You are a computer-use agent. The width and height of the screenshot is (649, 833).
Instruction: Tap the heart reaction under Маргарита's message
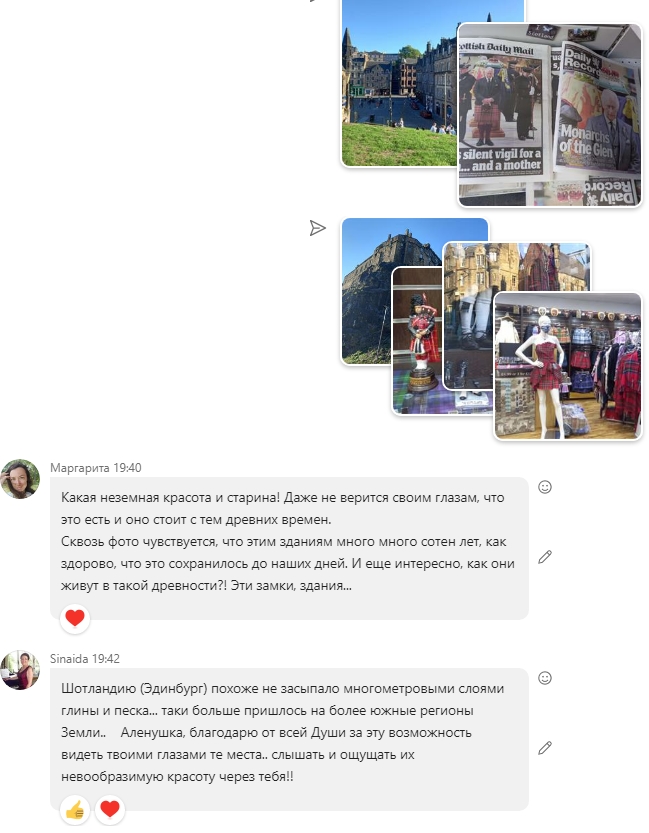(x=75, y=619)
